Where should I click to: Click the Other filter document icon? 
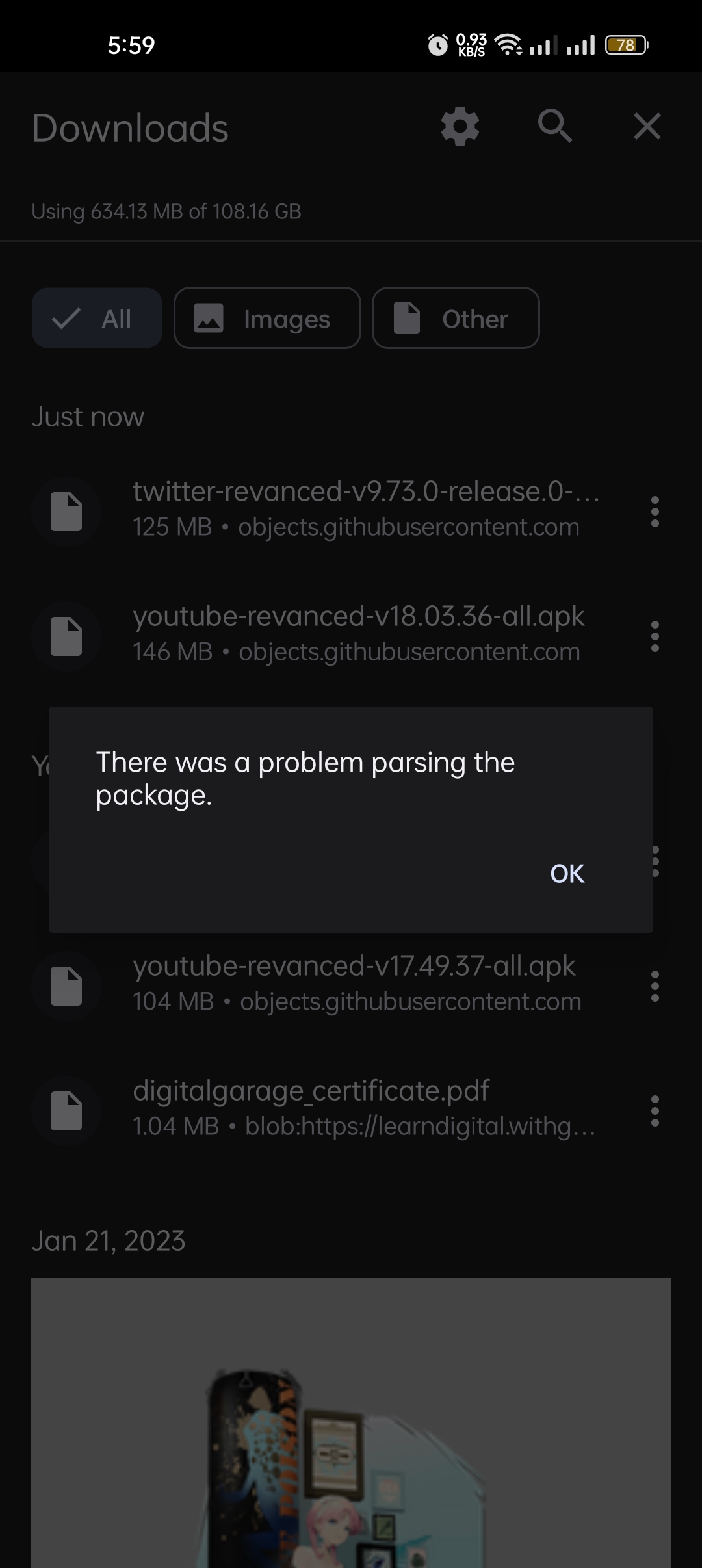pos(406,319)
